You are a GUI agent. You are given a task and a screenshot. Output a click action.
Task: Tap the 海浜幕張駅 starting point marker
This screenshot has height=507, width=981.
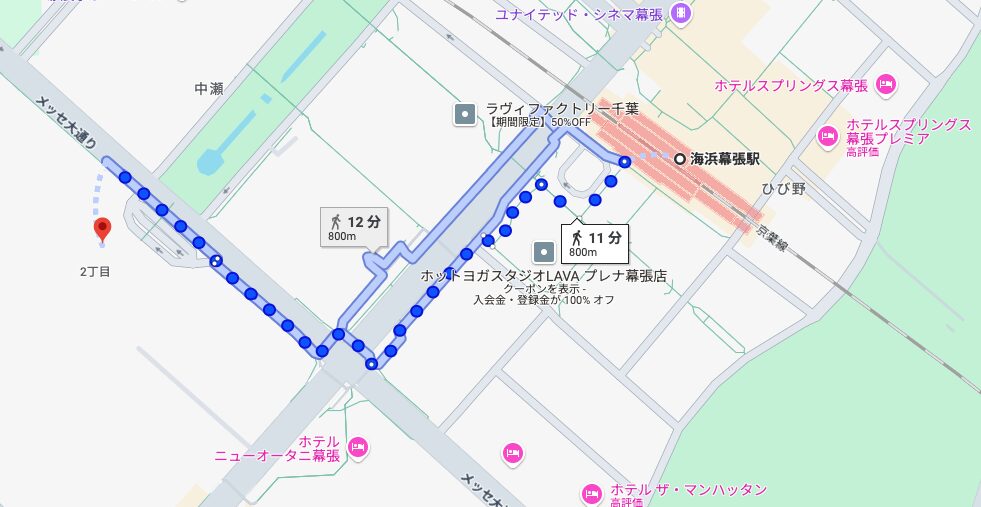point(680,158)
